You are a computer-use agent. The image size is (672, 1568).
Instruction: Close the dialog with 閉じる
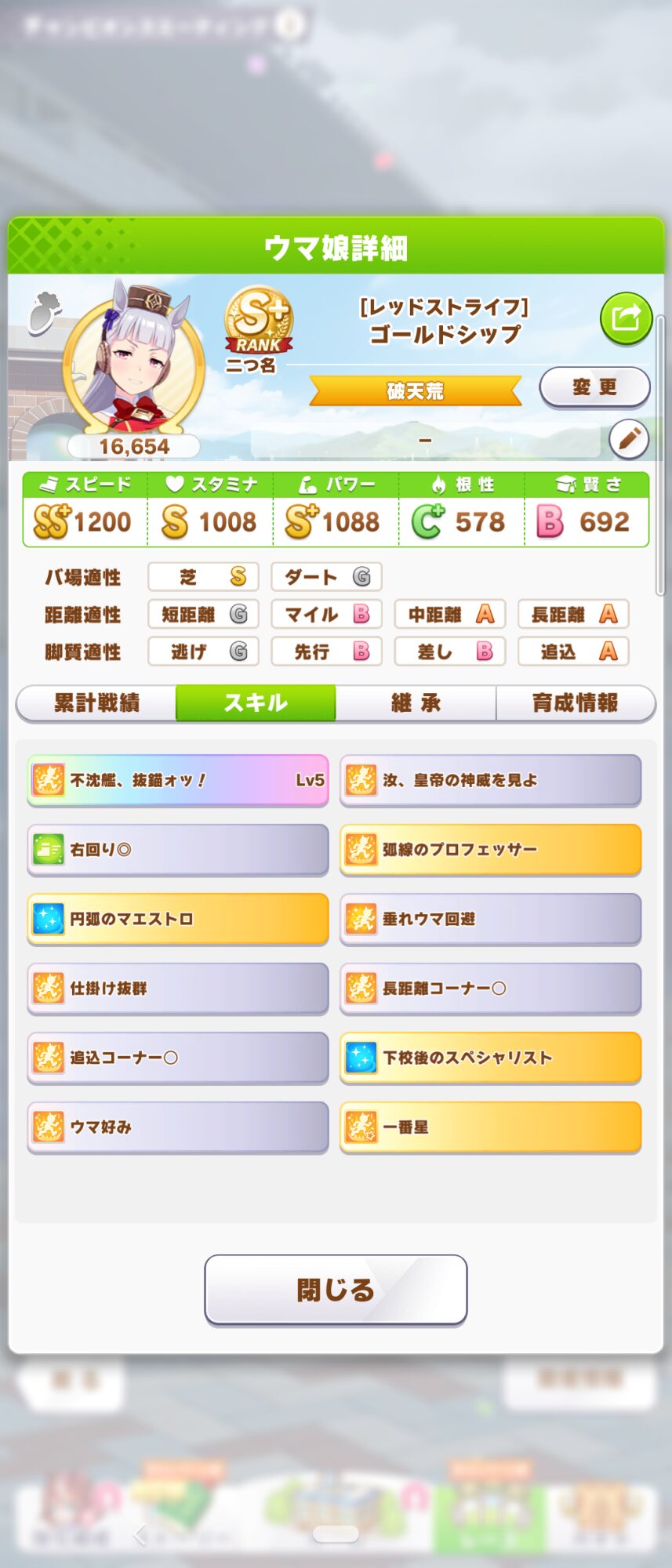(x=336, y=1290)
